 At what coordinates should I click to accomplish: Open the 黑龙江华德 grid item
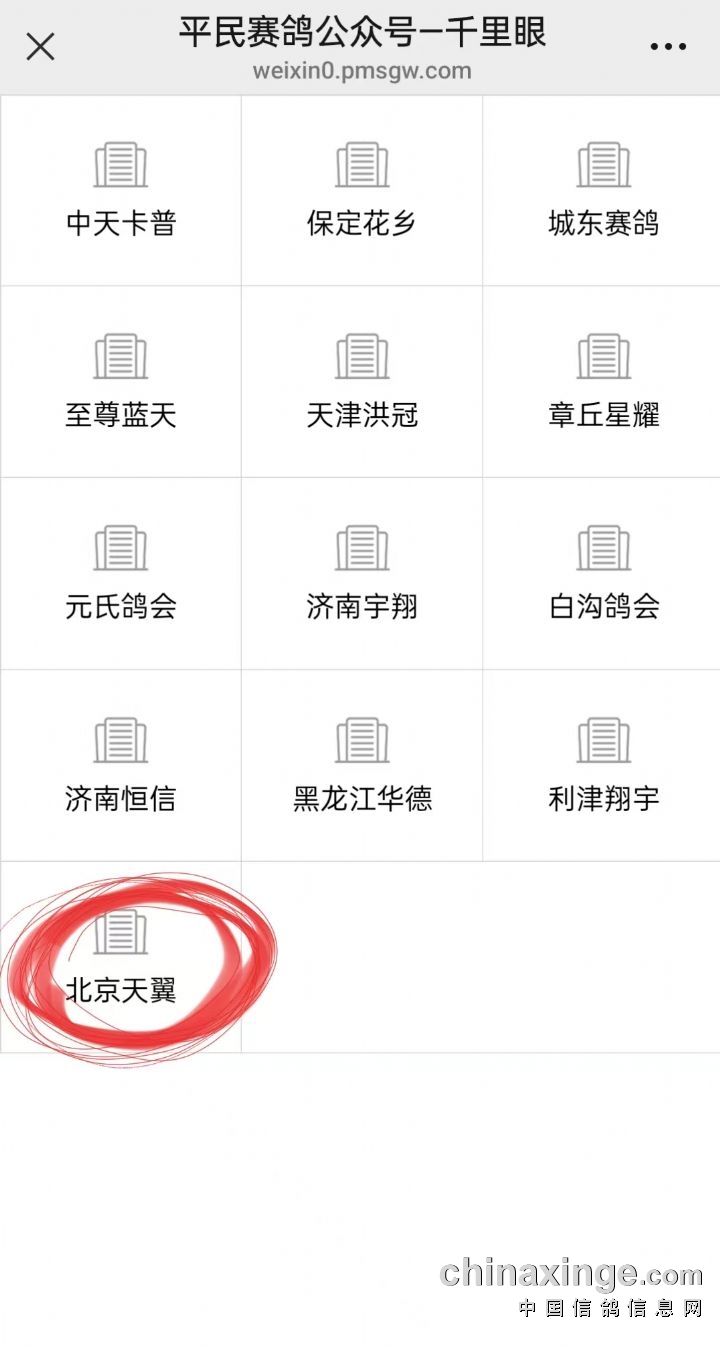(x=361, y=766)
